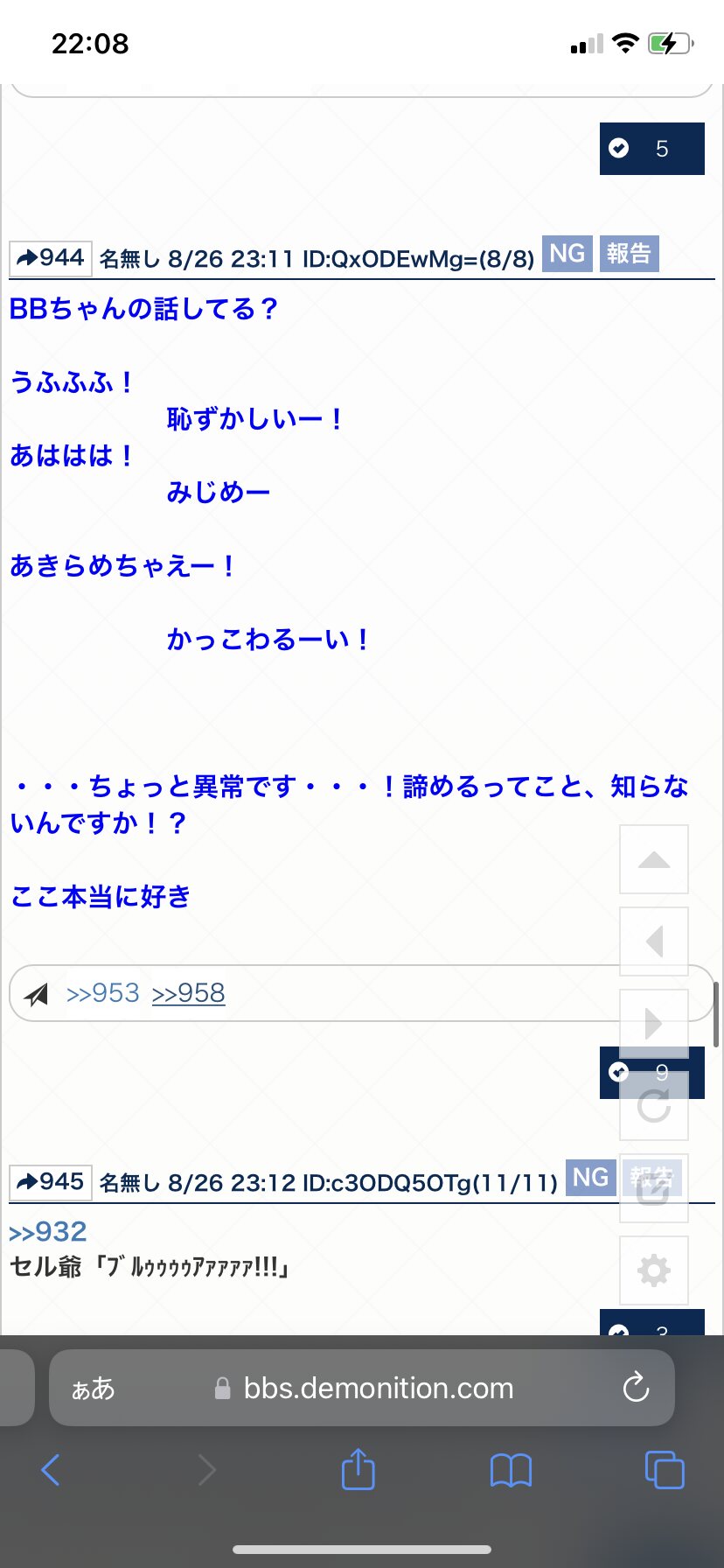This screenshot has height=1568, width=724.
Task: Follow the >>932 anchor link
Action: tap(48, 1231)
